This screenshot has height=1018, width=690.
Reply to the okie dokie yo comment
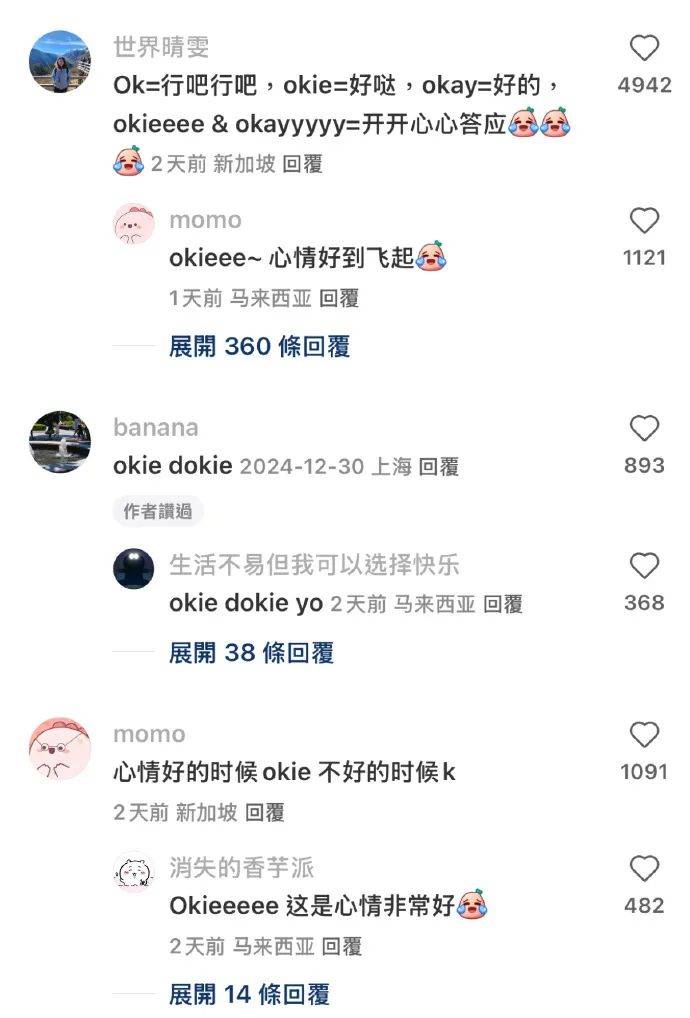[503, 604]
